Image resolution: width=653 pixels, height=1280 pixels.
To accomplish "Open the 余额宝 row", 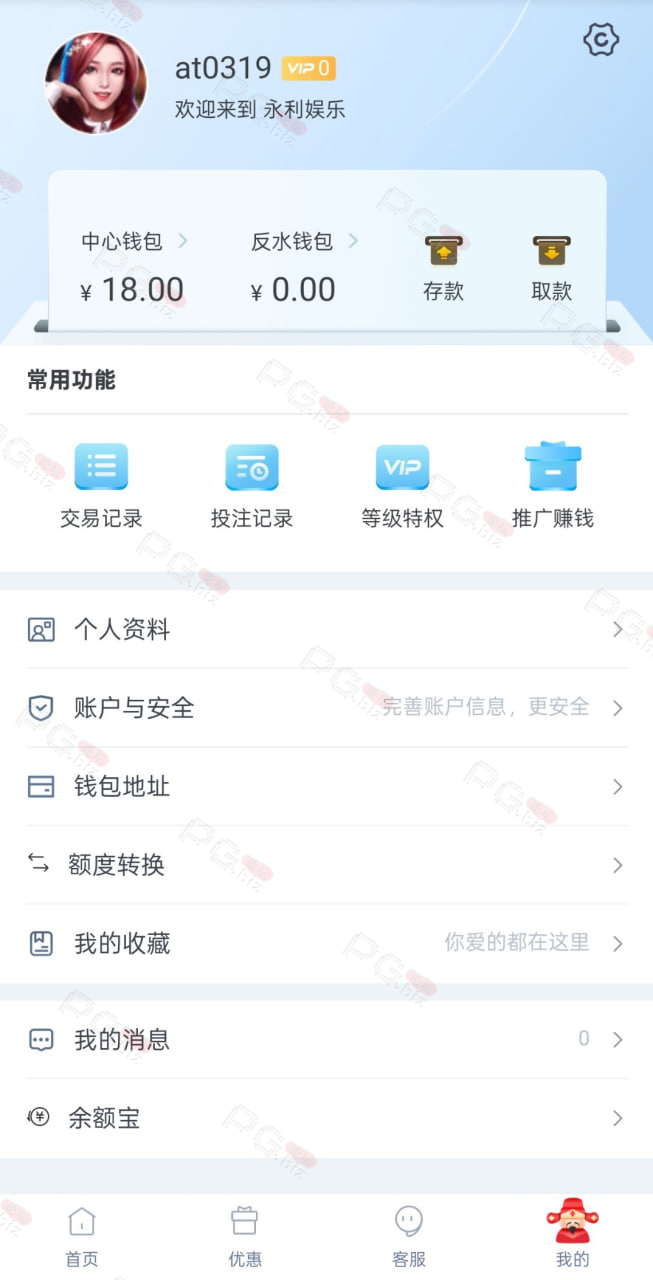I will point(326,1118).
